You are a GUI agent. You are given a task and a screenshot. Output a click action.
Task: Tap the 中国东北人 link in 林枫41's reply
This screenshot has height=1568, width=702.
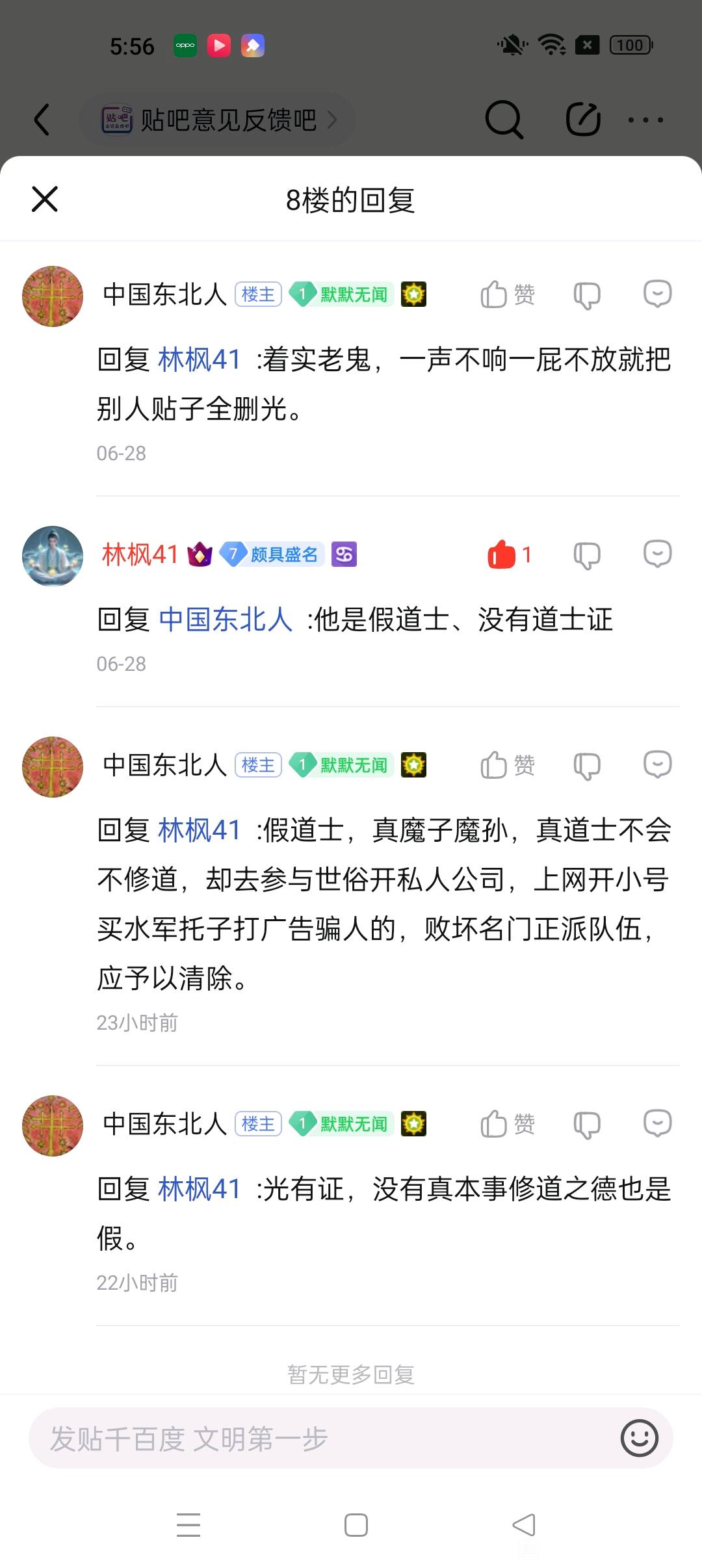point(226,619)
